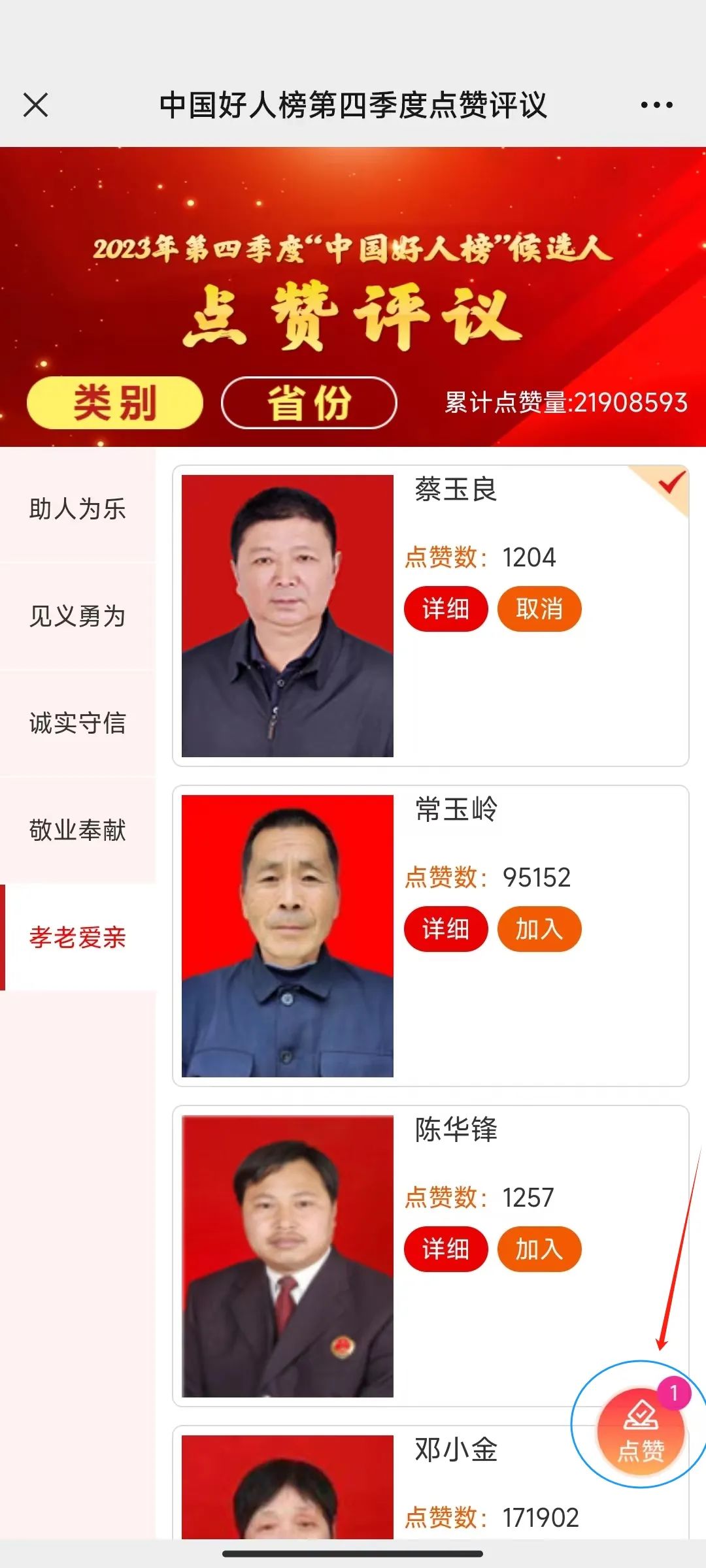Open the three-dot overflow menu

pos(656,105)
